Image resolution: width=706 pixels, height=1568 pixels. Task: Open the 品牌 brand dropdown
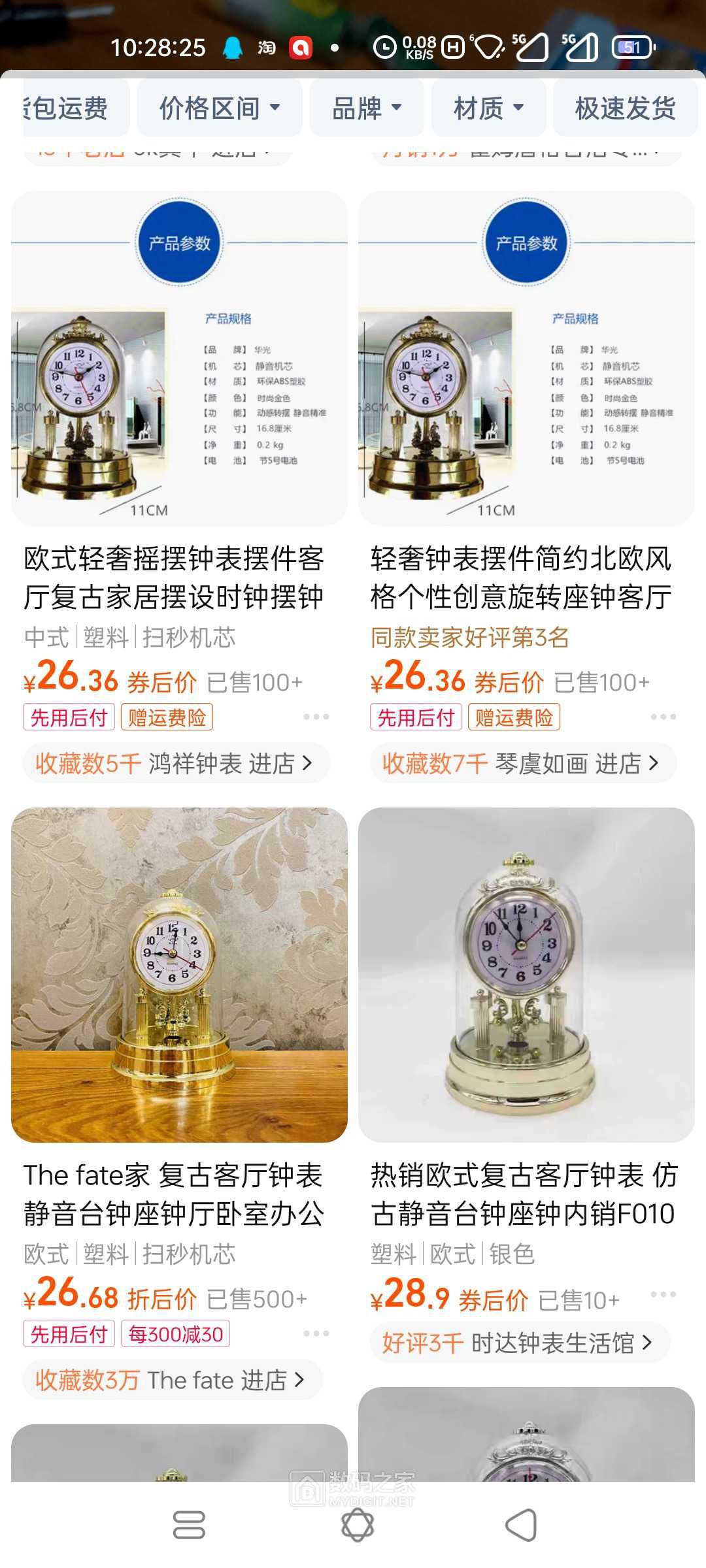coord(367,108)
